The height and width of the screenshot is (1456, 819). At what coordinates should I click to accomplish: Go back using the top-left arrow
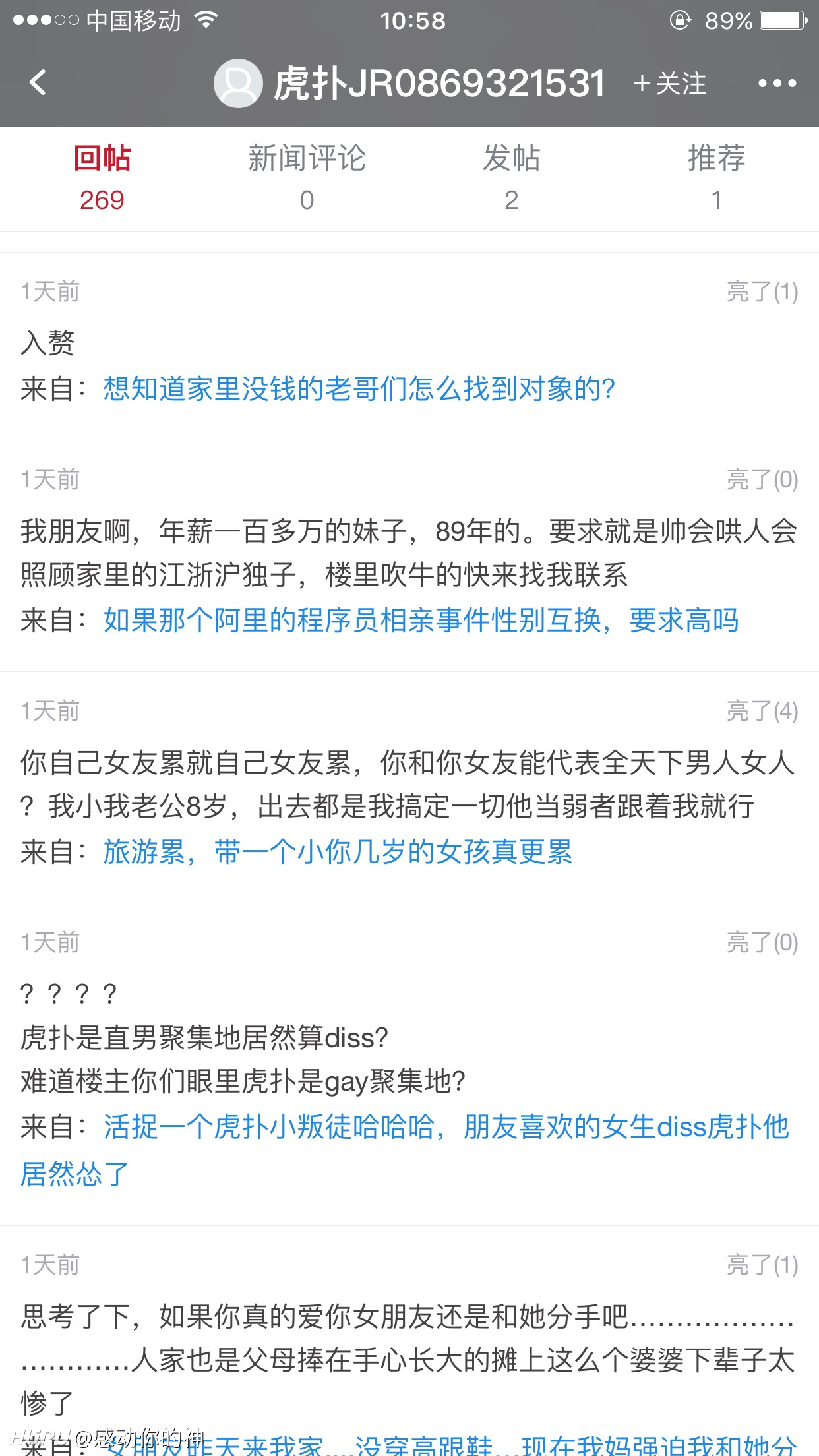(38, 82)
